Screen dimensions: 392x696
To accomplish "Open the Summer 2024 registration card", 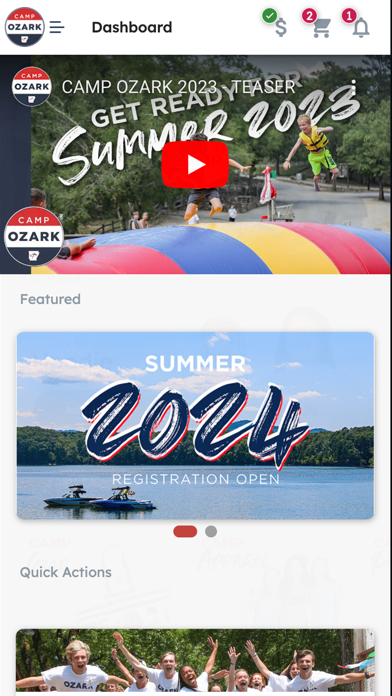I will [195, 425].
